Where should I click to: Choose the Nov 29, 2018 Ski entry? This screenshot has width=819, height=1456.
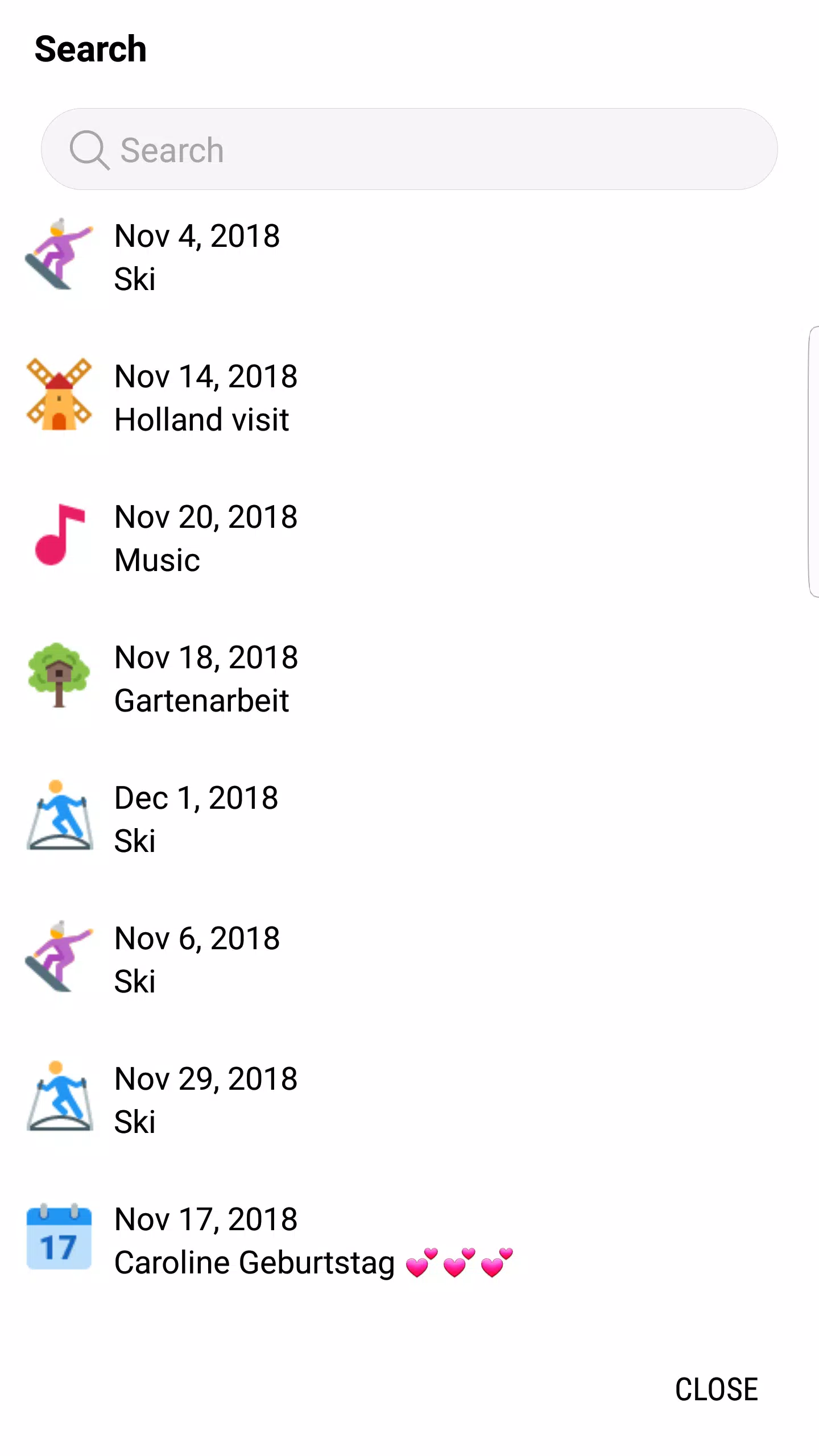(409, 1100)
